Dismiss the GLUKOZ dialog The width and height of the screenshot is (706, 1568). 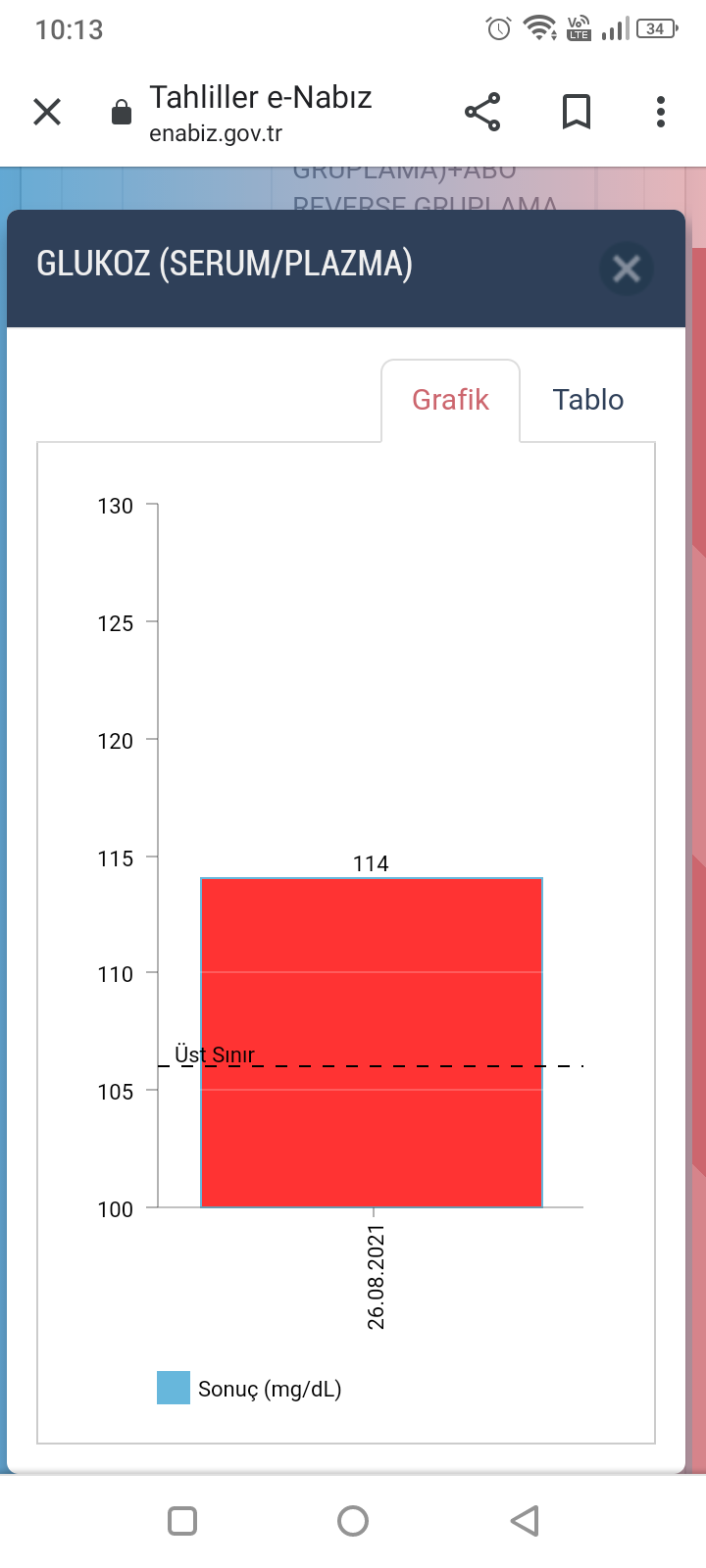(626, 269)
